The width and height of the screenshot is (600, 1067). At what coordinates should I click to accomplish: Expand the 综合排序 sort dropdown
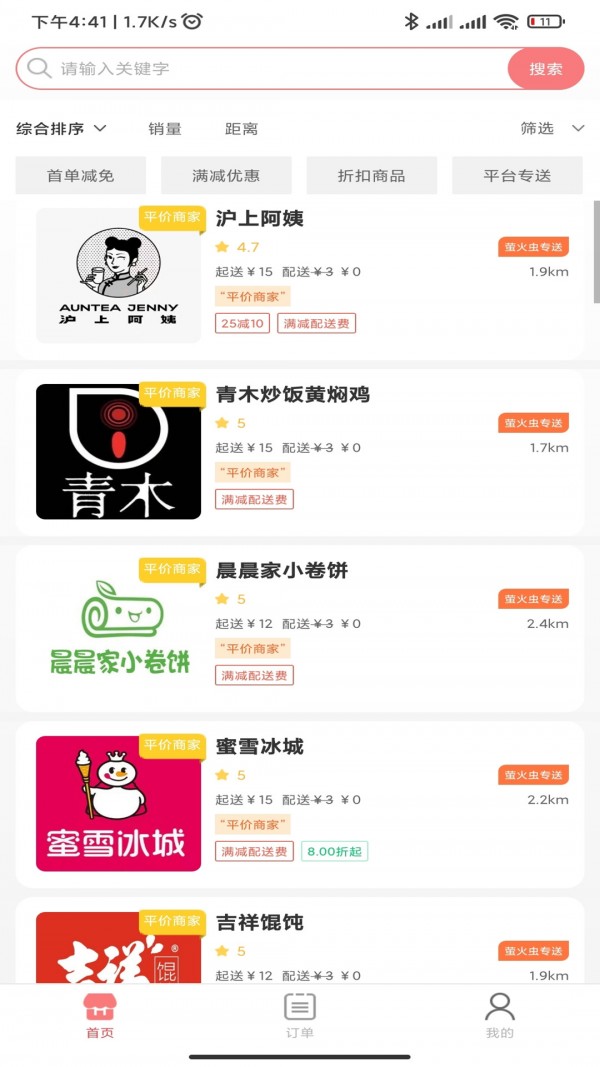tap(61, 129)
